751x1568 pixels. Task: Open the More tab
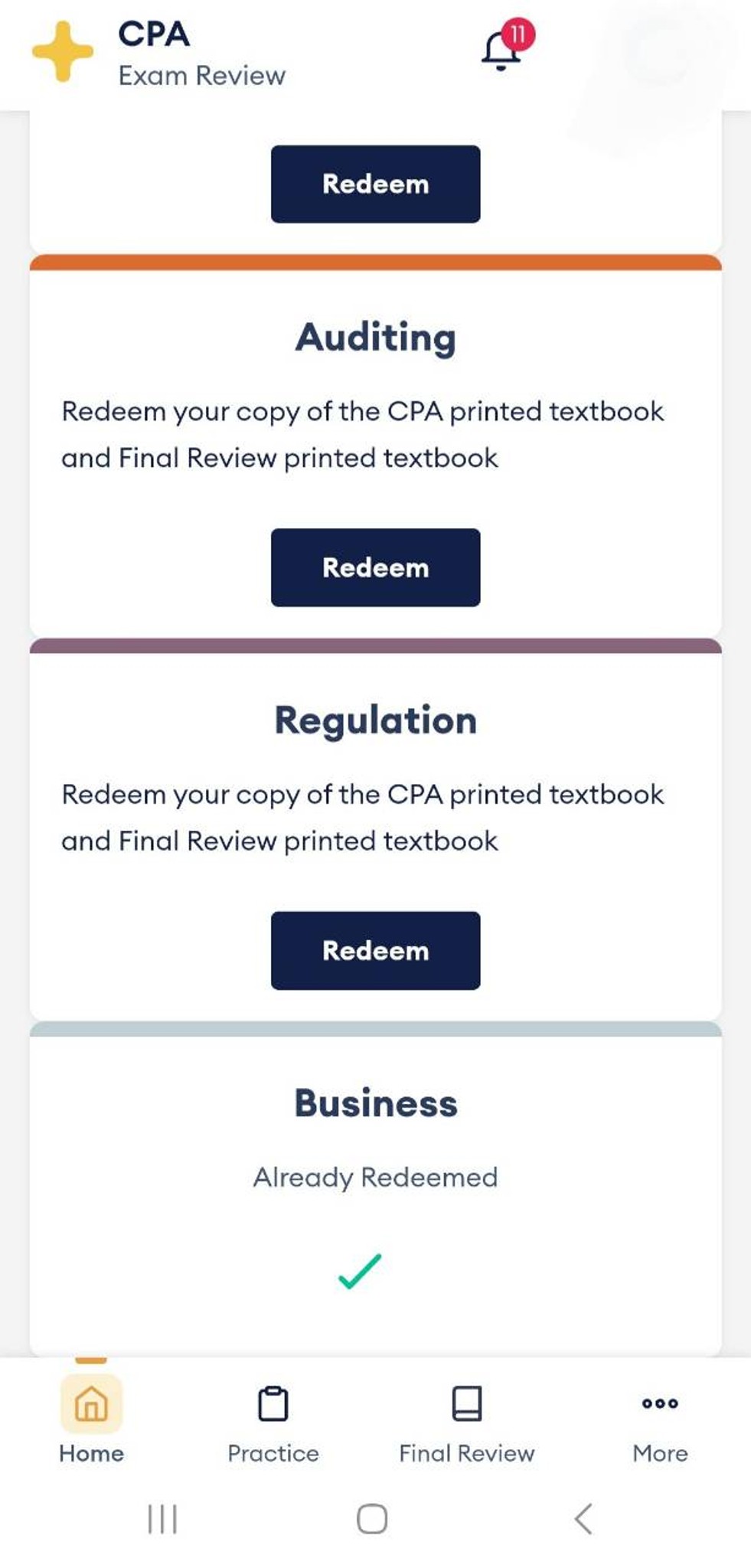tap(660, 1420)
